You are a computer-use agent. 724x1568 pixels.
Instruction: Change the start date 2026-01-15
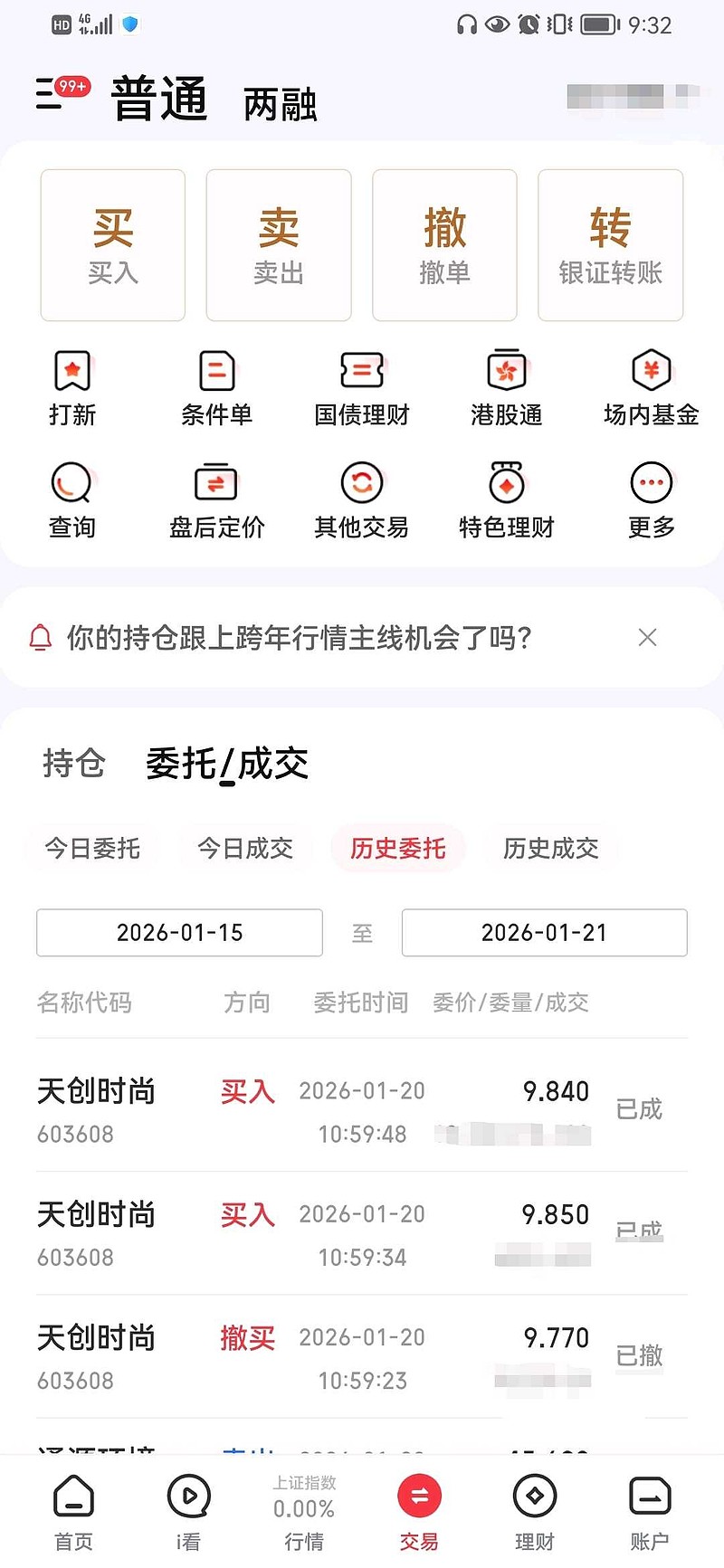point(179,933)
